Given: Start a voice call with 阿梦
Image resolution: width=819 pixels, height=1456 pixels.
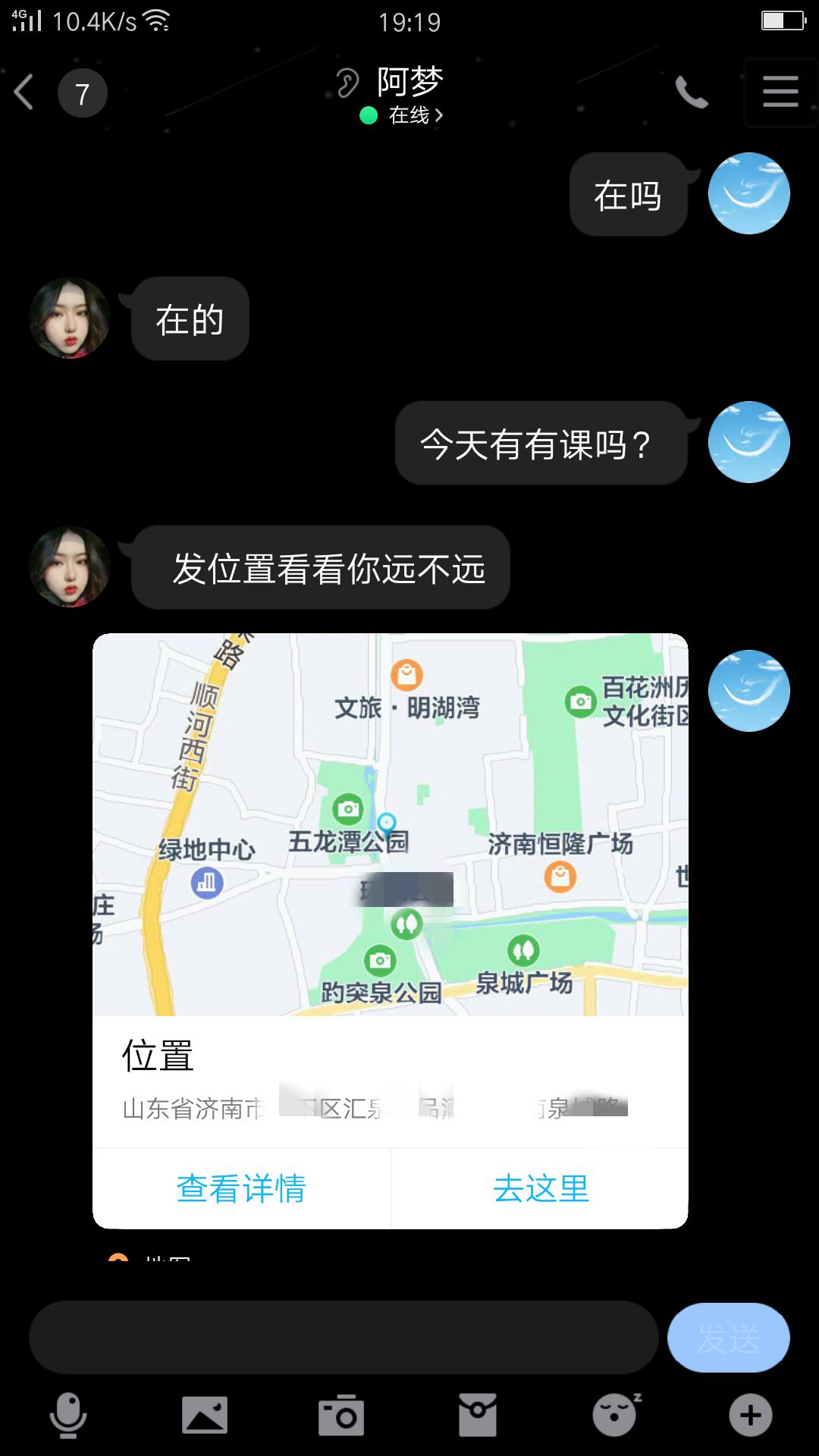Looking at the screenshot, I should tap(691, 93).
